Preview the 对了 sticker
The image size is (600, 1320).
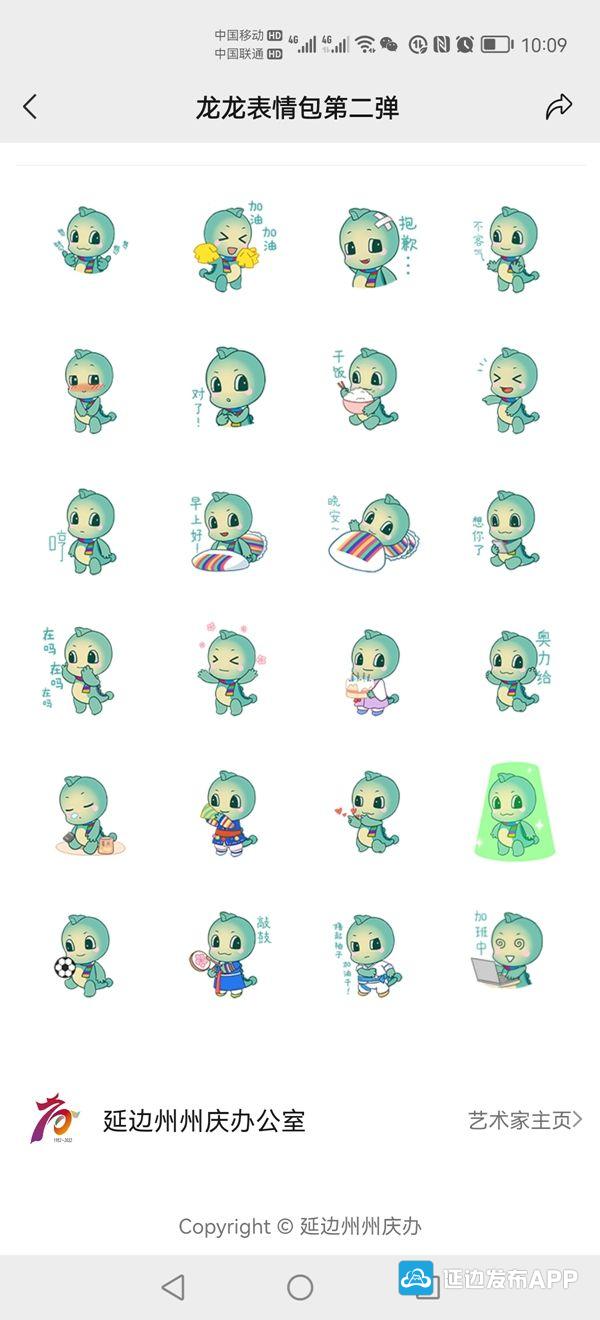[x=230, y=388]
